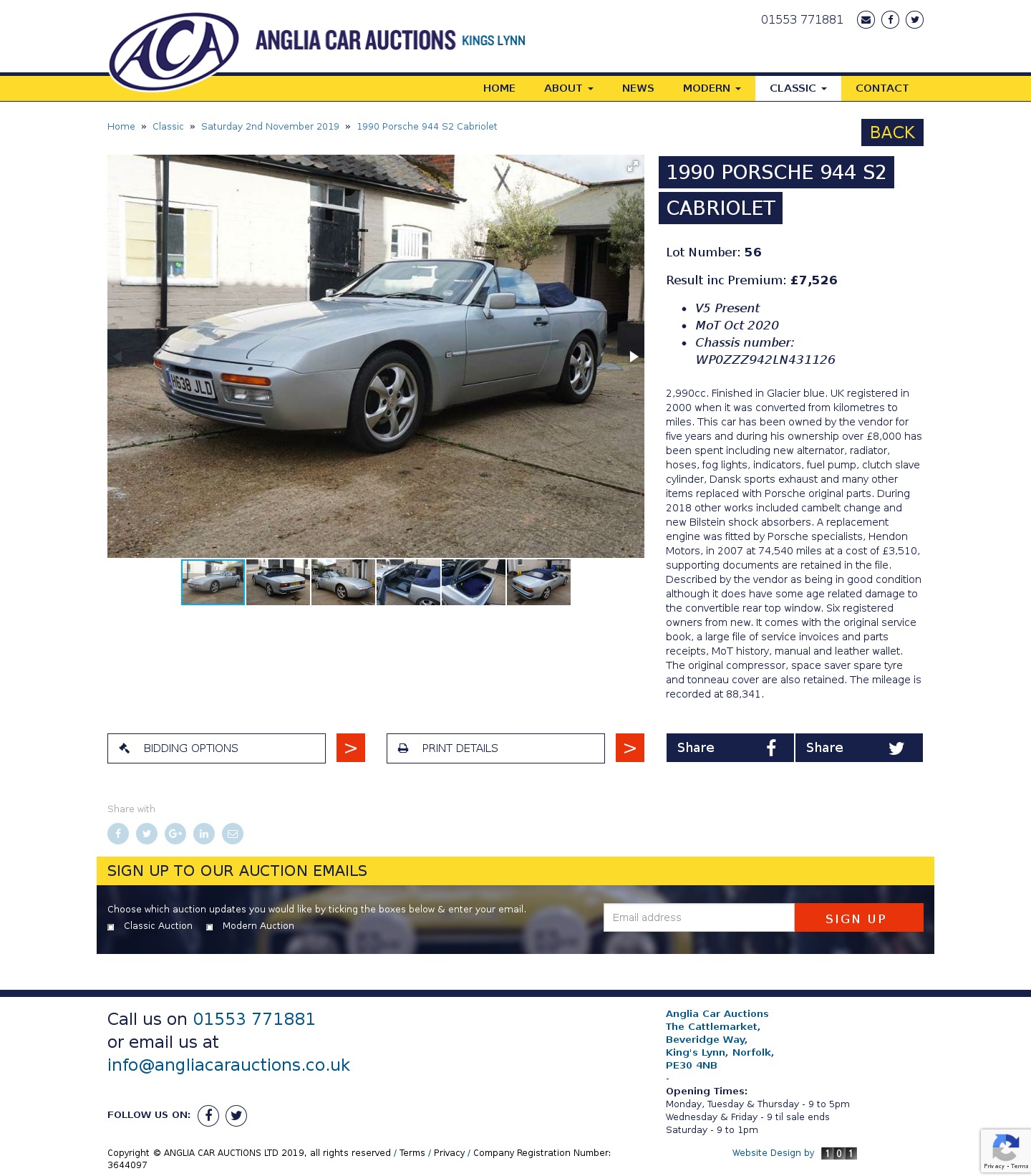
Task: Show next photo with right arrow
Action: pos(633,356)
